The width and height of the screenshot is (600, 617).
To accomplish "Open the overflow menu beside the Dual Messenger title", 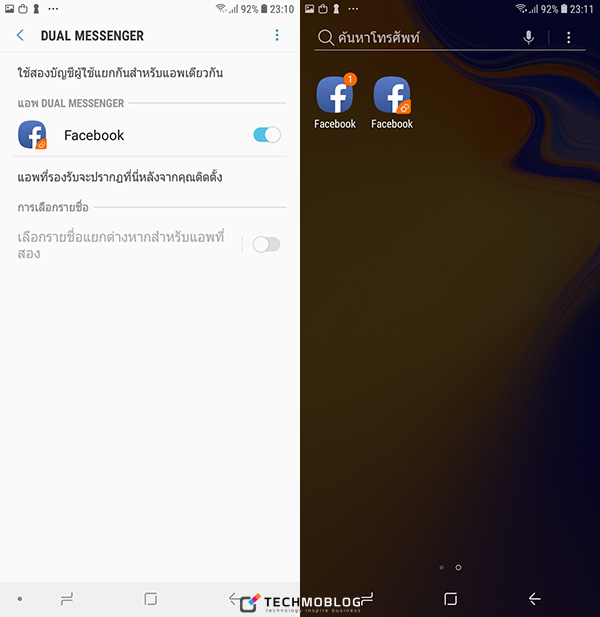I will click(x=277, y=35).
